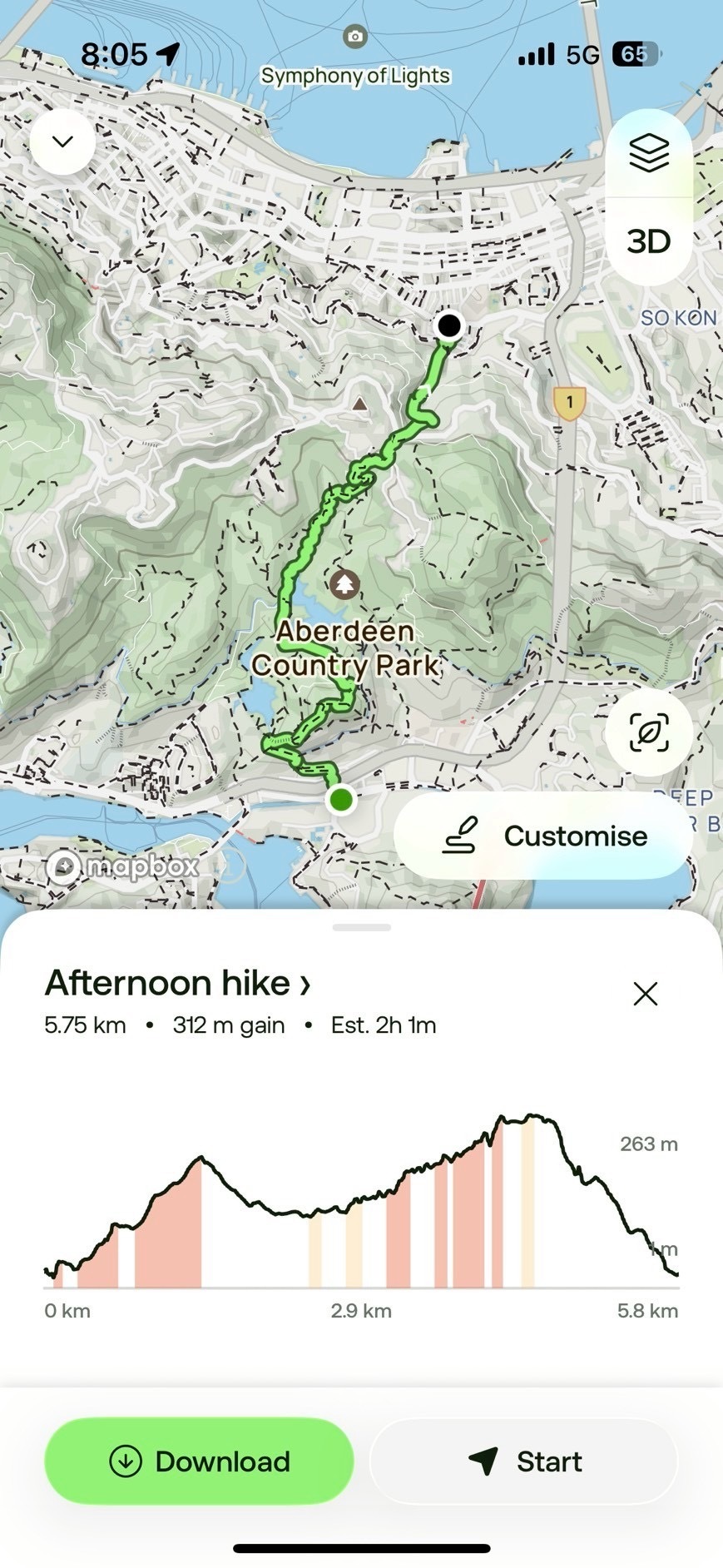Tap the Symphony of Lights photo spot

355,37
